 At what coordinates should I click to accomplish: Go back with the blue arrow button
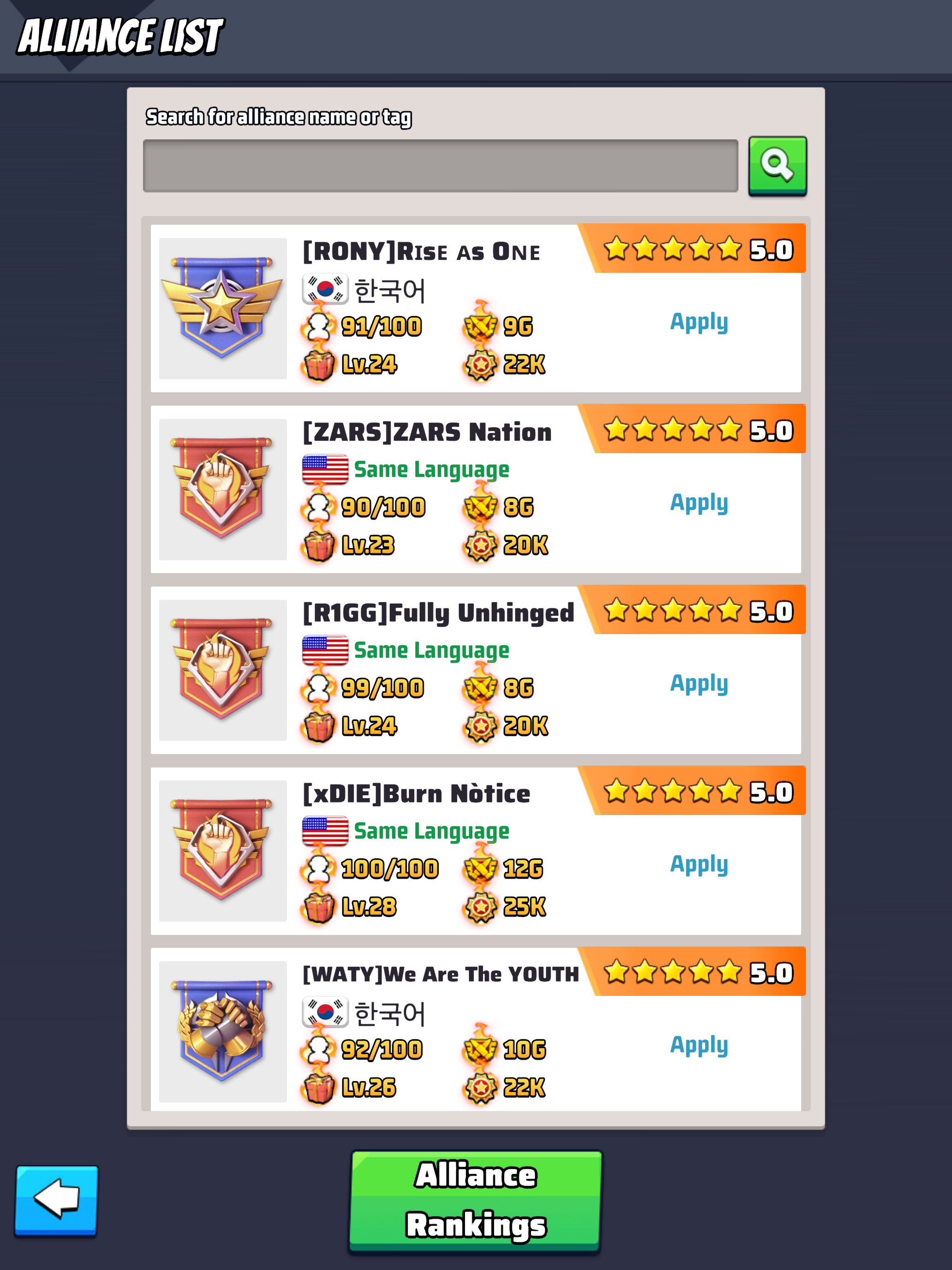(x=56, y=1200)
